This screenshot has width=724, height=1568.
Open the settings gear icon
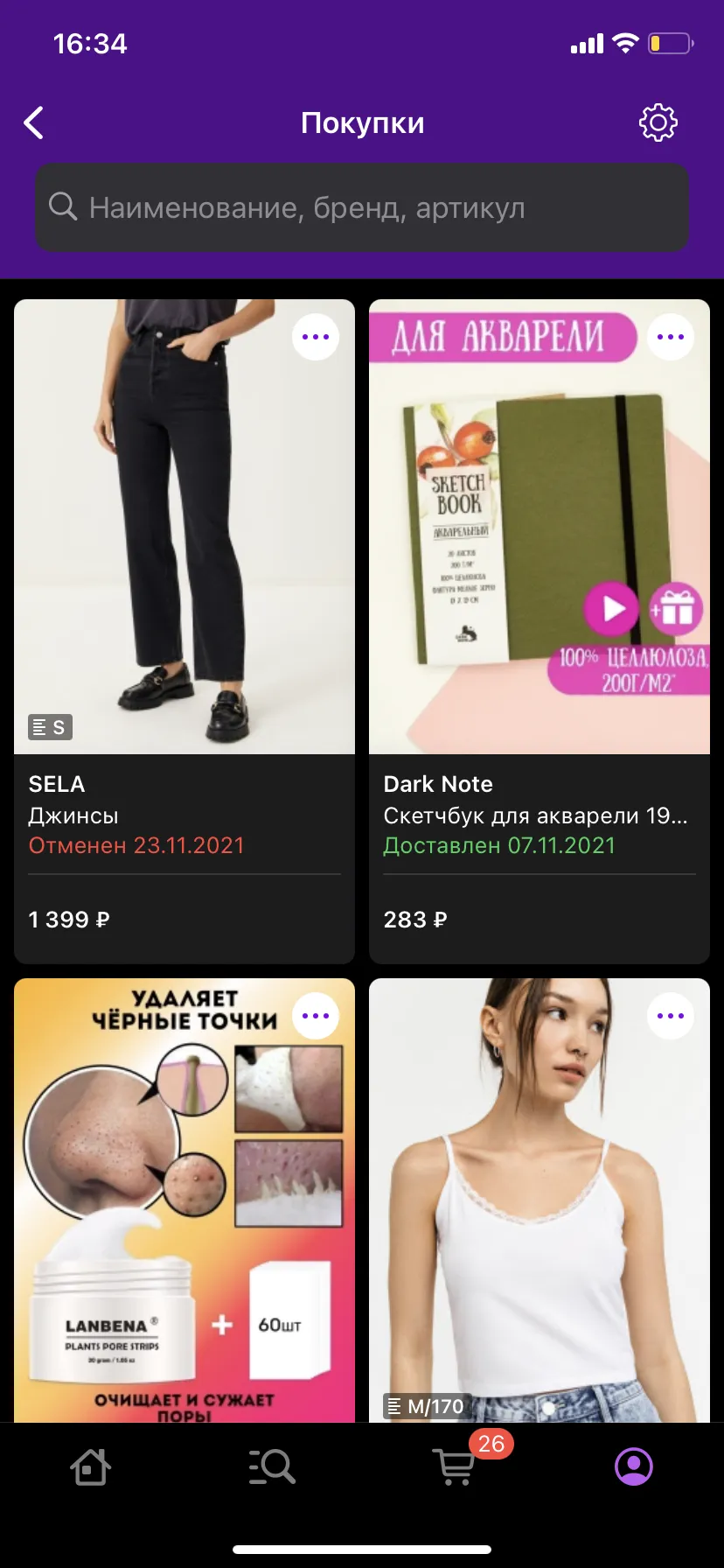pyautogui.click(x=658, y=123)
